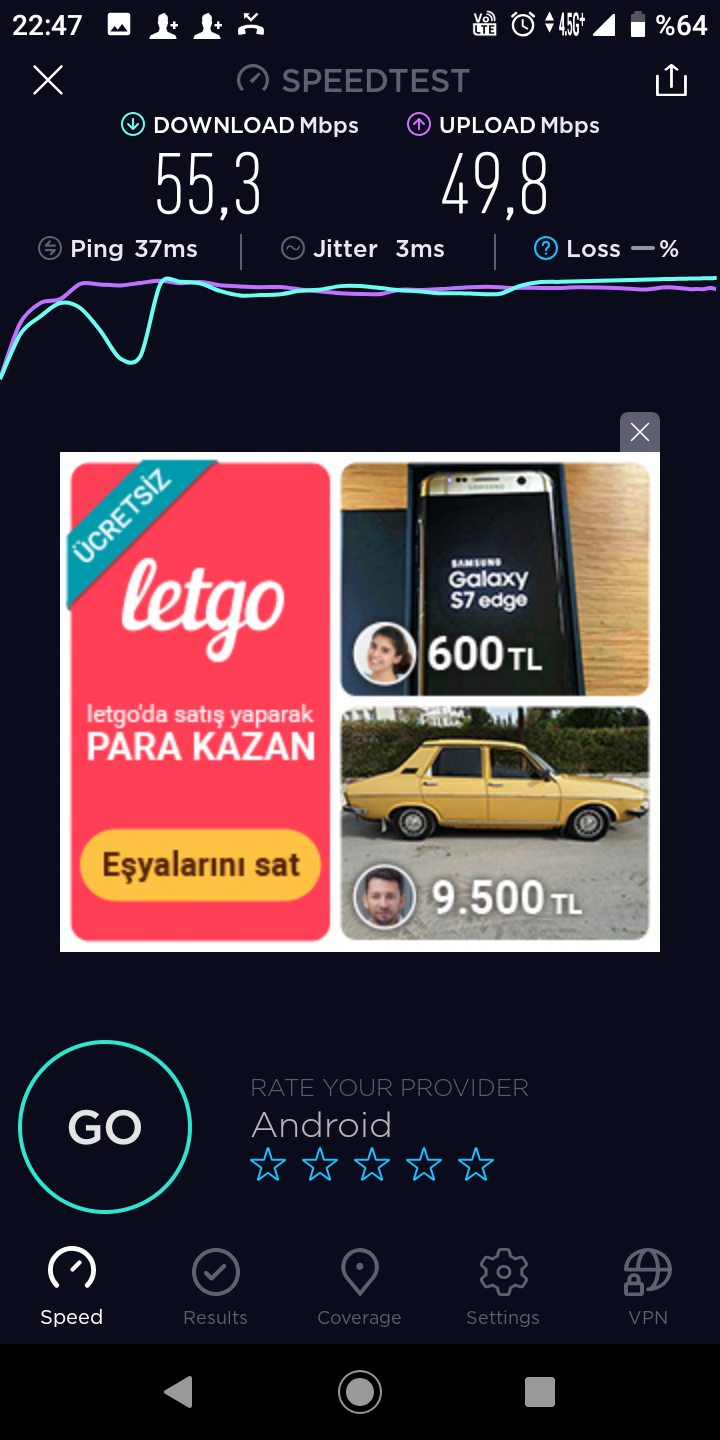Open the packet Loss help icon

[x=546, y=249]
